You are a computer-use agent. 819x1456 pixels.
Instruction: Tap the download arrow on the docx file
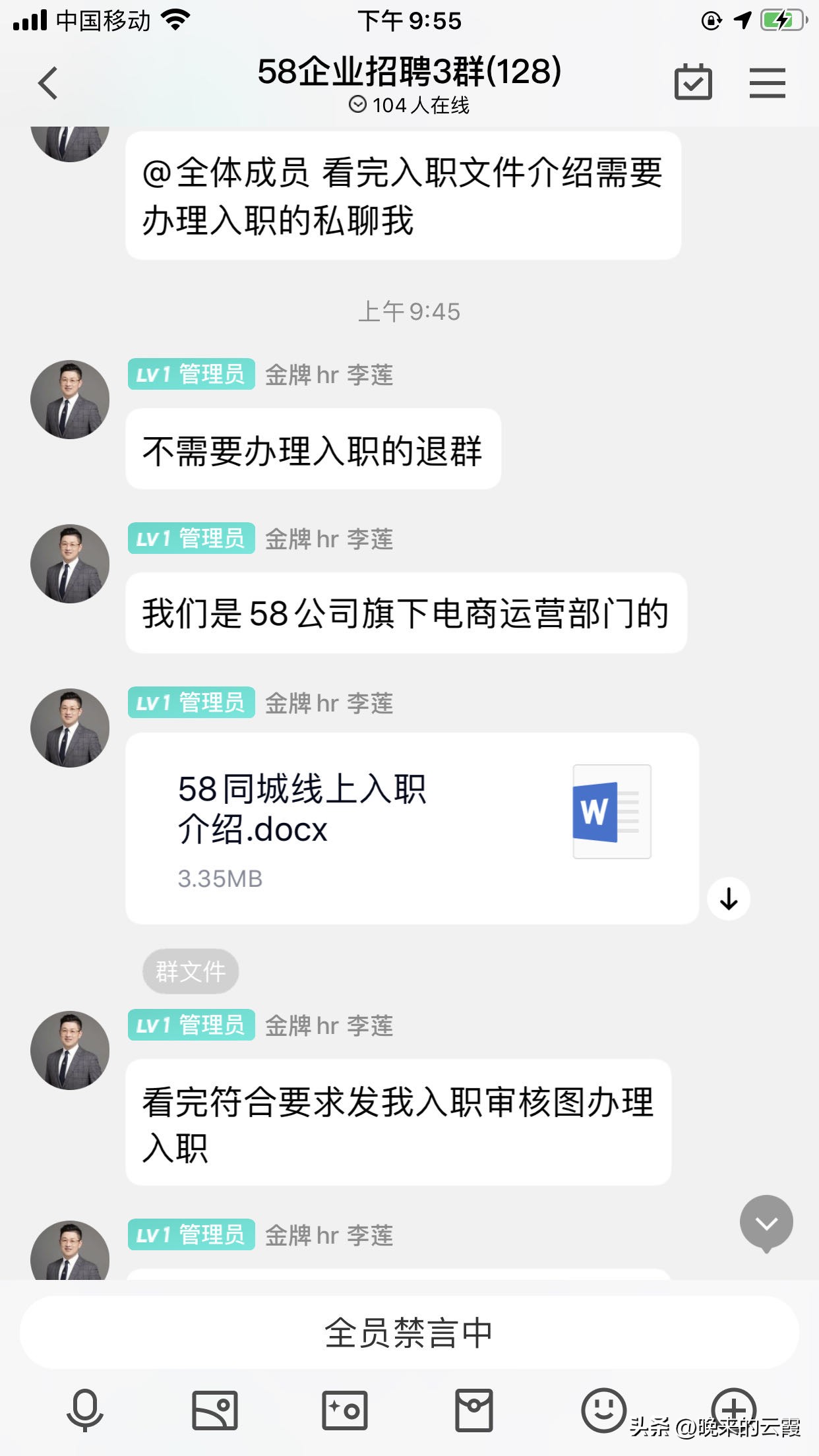coord(728,897)
